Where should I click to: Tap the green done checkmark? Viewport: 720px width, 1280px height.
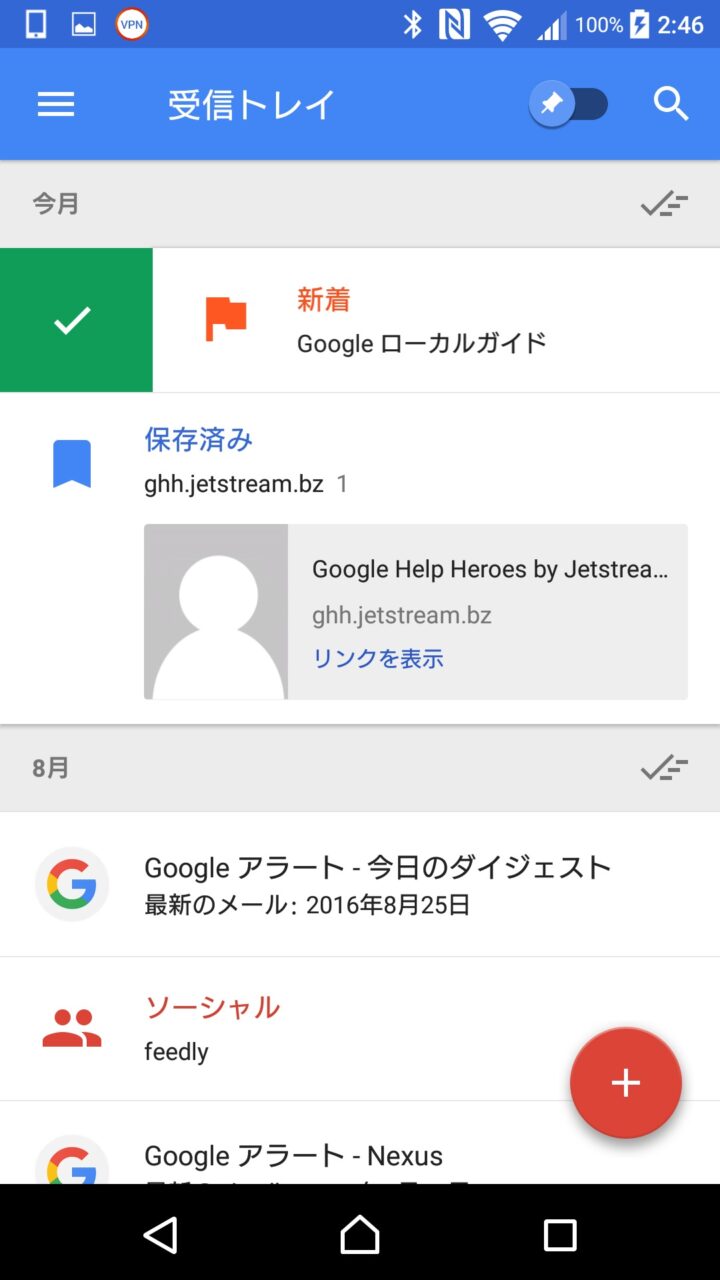point(73,320)
